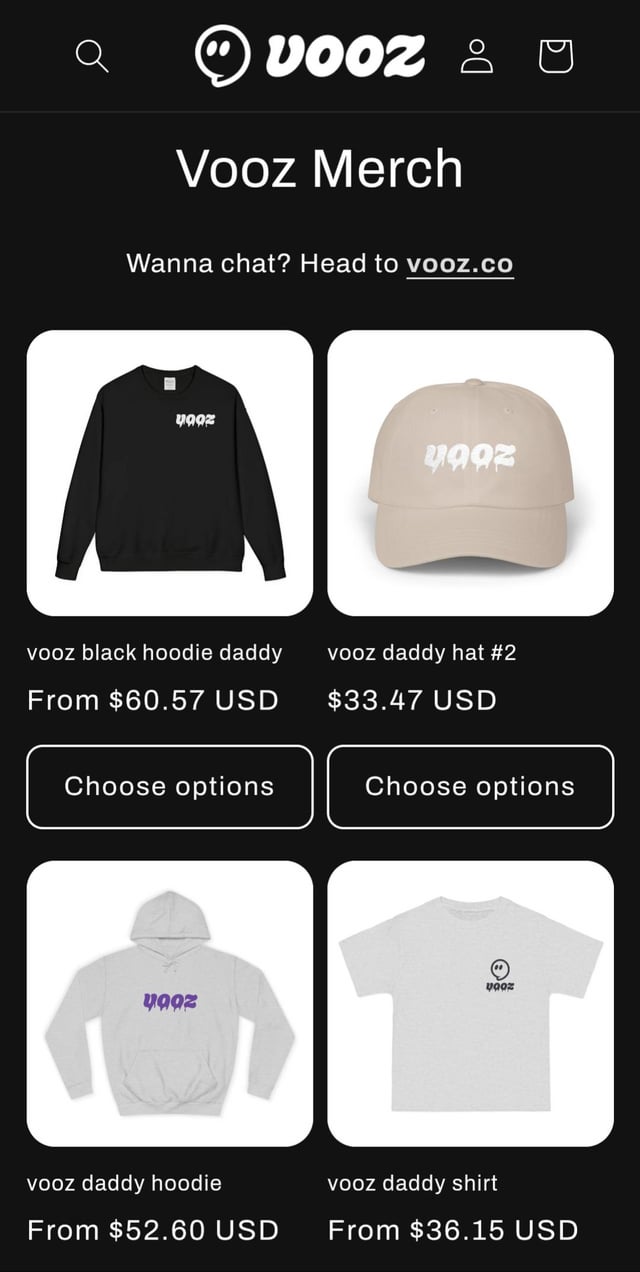Image resolution: width=640 pixels, height=1272 pixels.
Task: View the vooz daddy hat #2 product
Action: tap(470, 473)
